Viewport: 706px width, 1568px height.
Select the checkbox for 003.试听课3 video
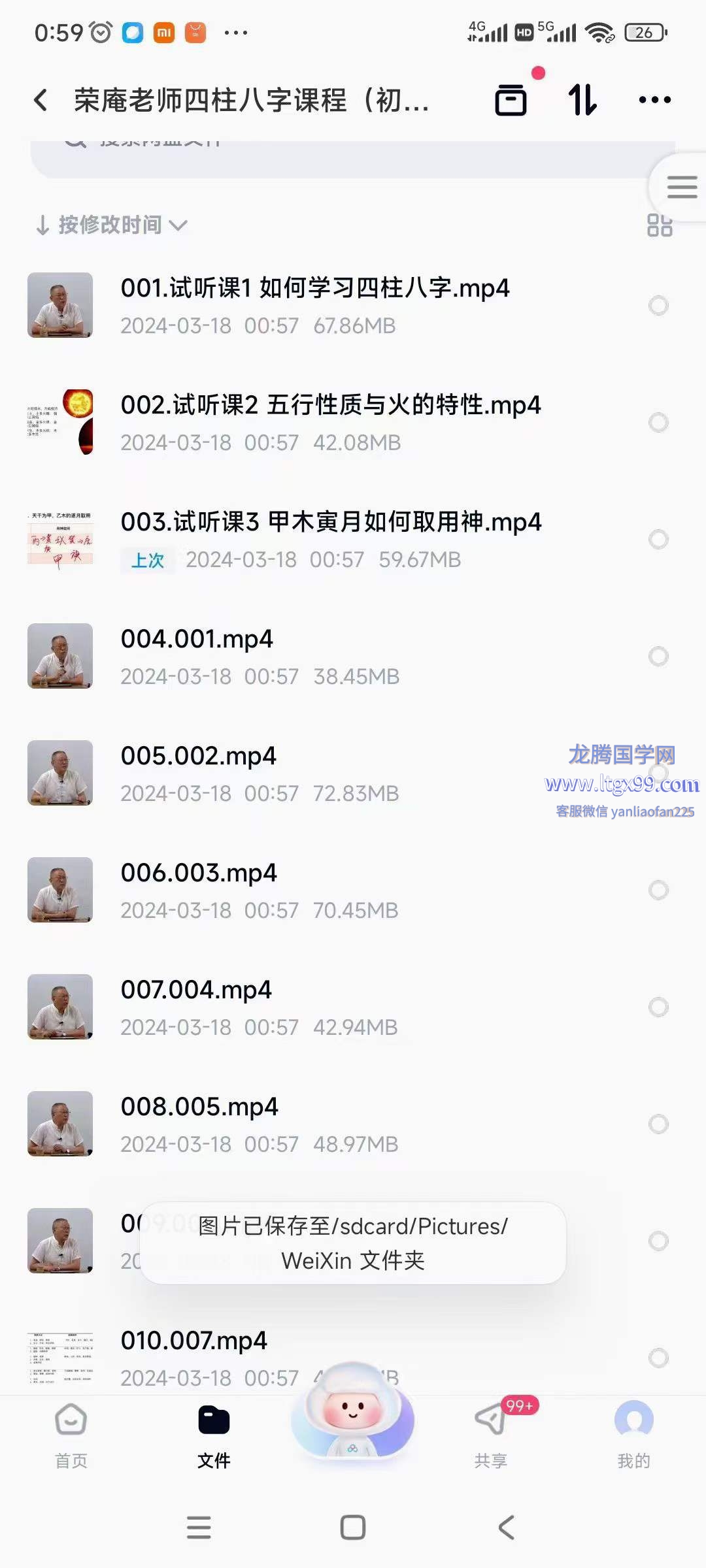click(658, 540)
